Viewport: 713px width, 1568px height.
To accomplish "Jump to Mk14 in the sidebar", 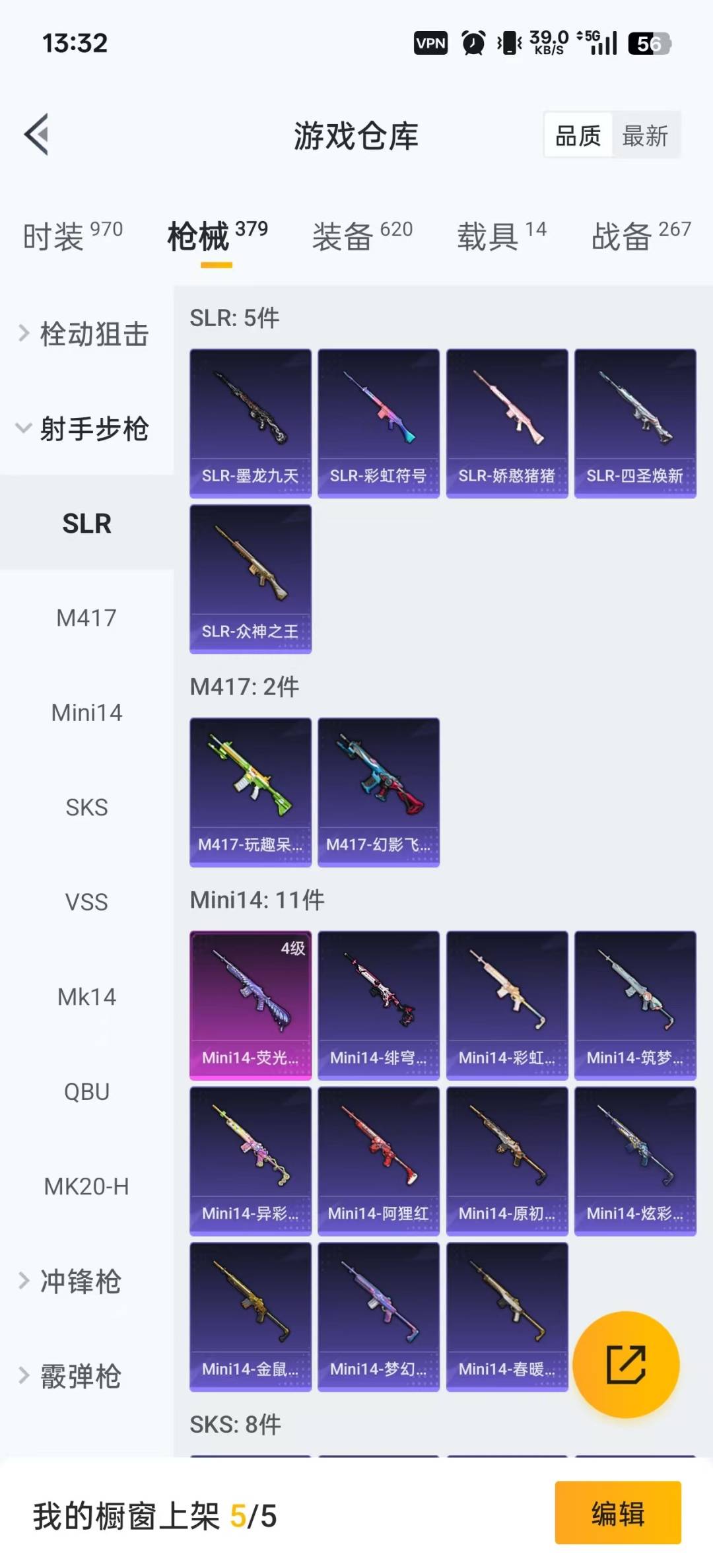I will (x=86, y=997).
